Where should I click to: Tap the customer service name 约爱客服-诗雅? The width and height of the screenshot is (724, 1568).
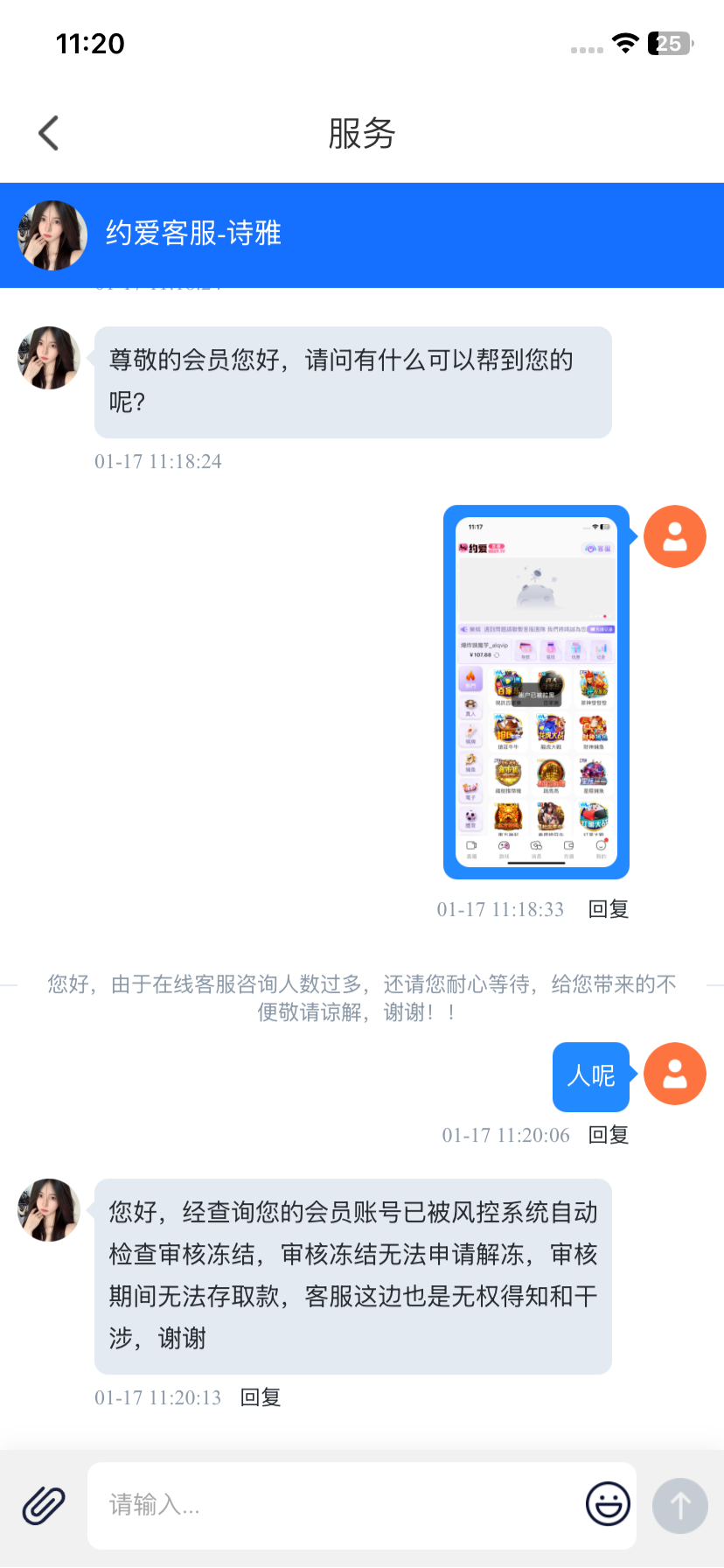pyautogui.click(x=194, y=234)
